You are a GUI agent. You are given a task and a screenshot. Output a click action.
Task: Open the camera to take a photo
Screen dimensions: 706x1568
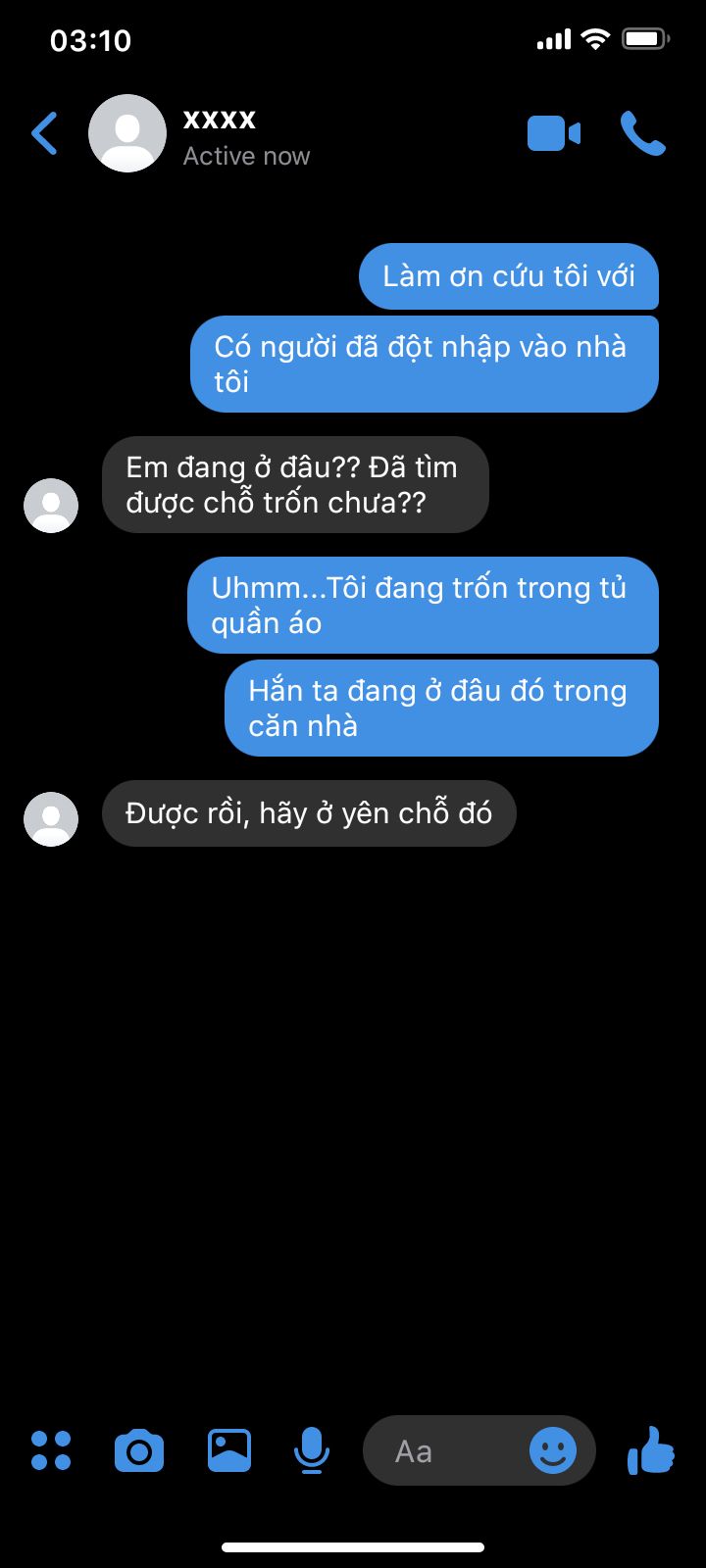139,1450
